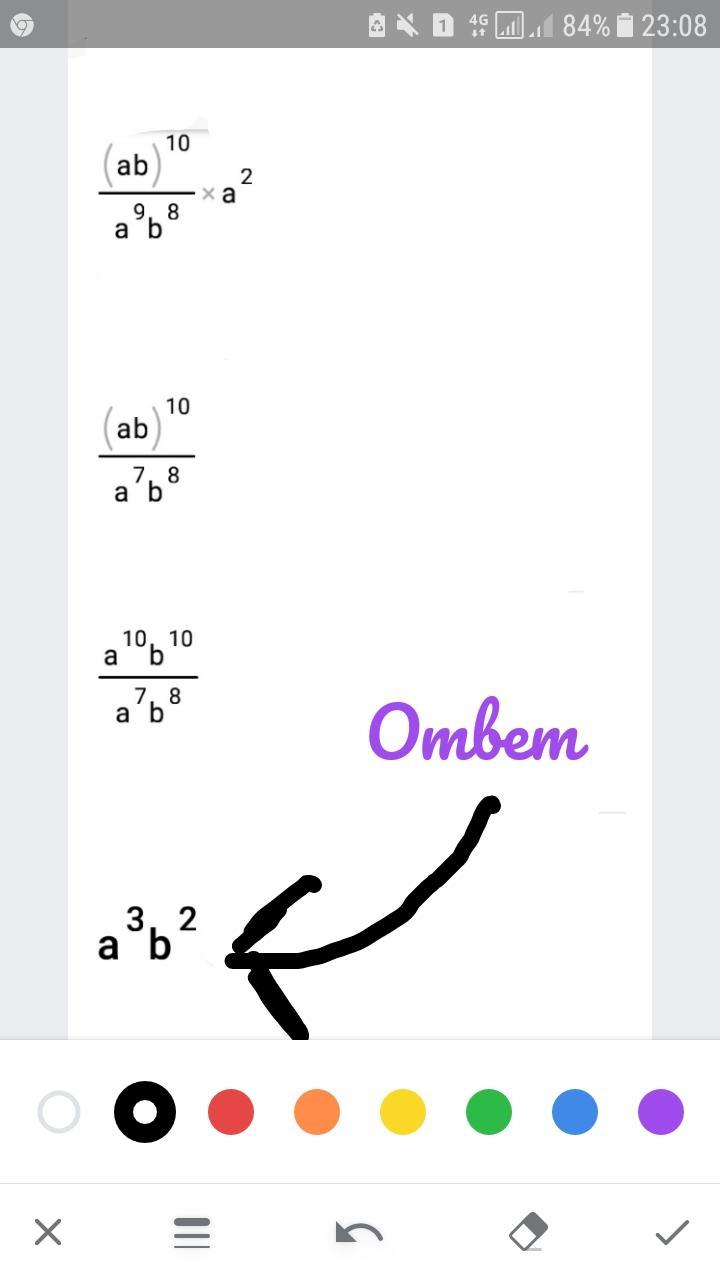This screenshot has width=720, height=1280.
Task: Cancel editing with the X icon
Action: pos(48,1232)
